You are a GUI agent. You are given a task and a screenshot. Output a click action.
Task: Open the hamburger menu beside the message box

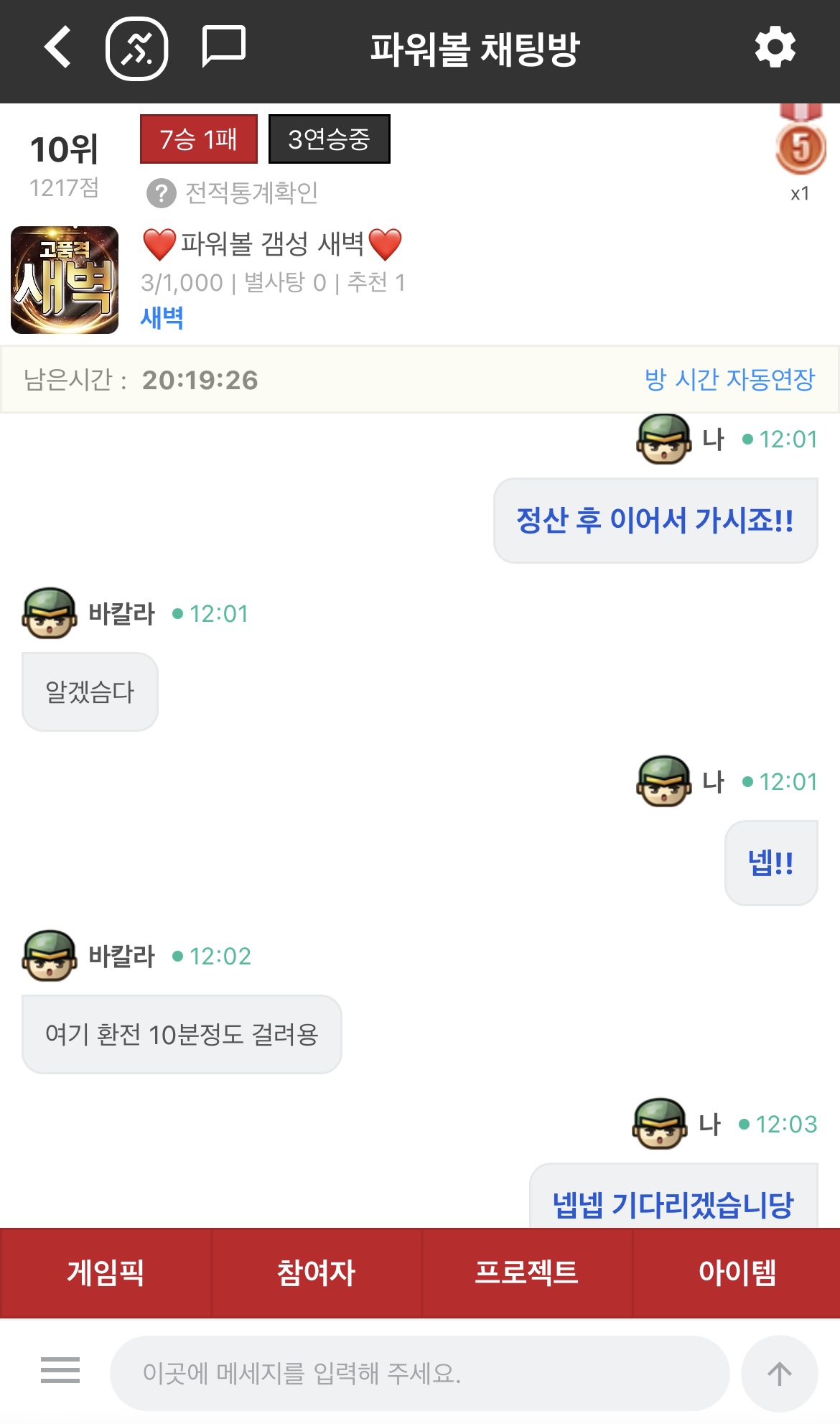tap(60, 1370)
